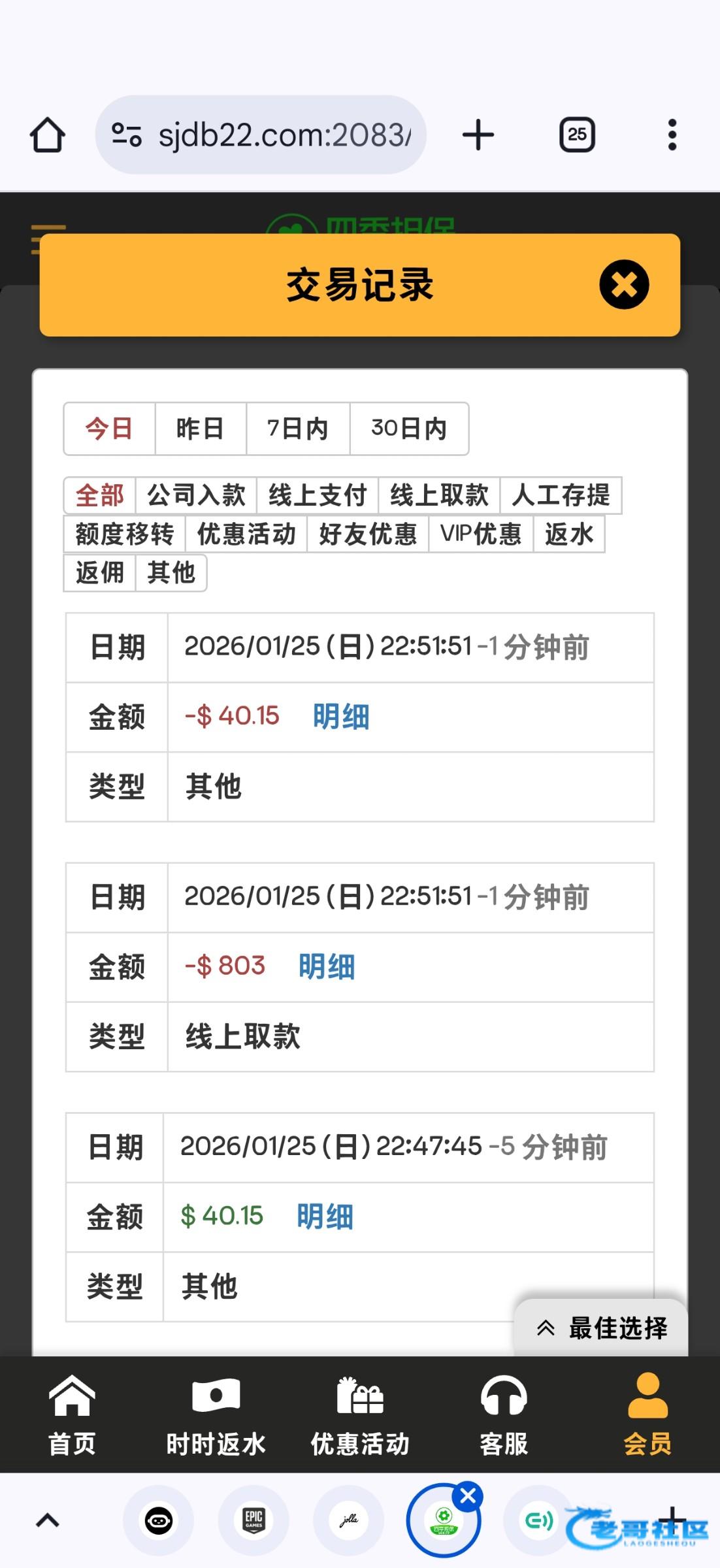Select the 人工存提 filter
720x1568 pixels.
(561, 495)
